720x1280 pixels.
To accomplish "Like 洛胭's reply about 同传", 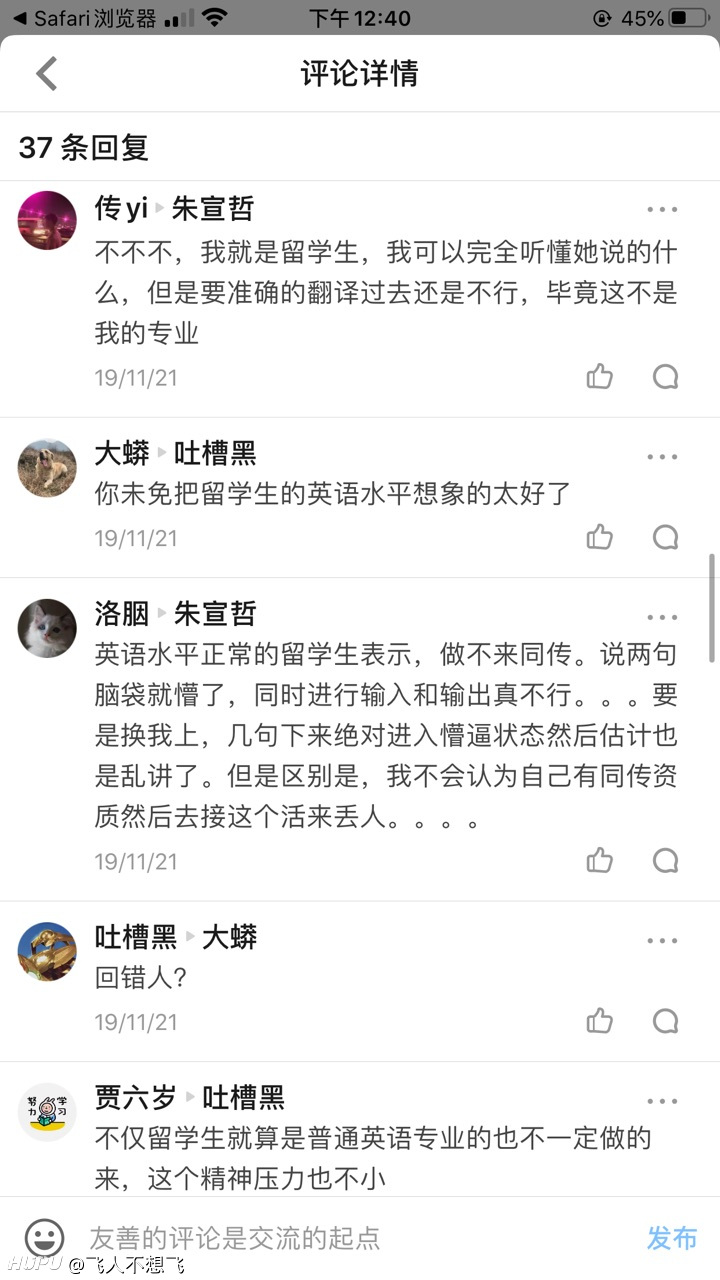I will point(600,860).
